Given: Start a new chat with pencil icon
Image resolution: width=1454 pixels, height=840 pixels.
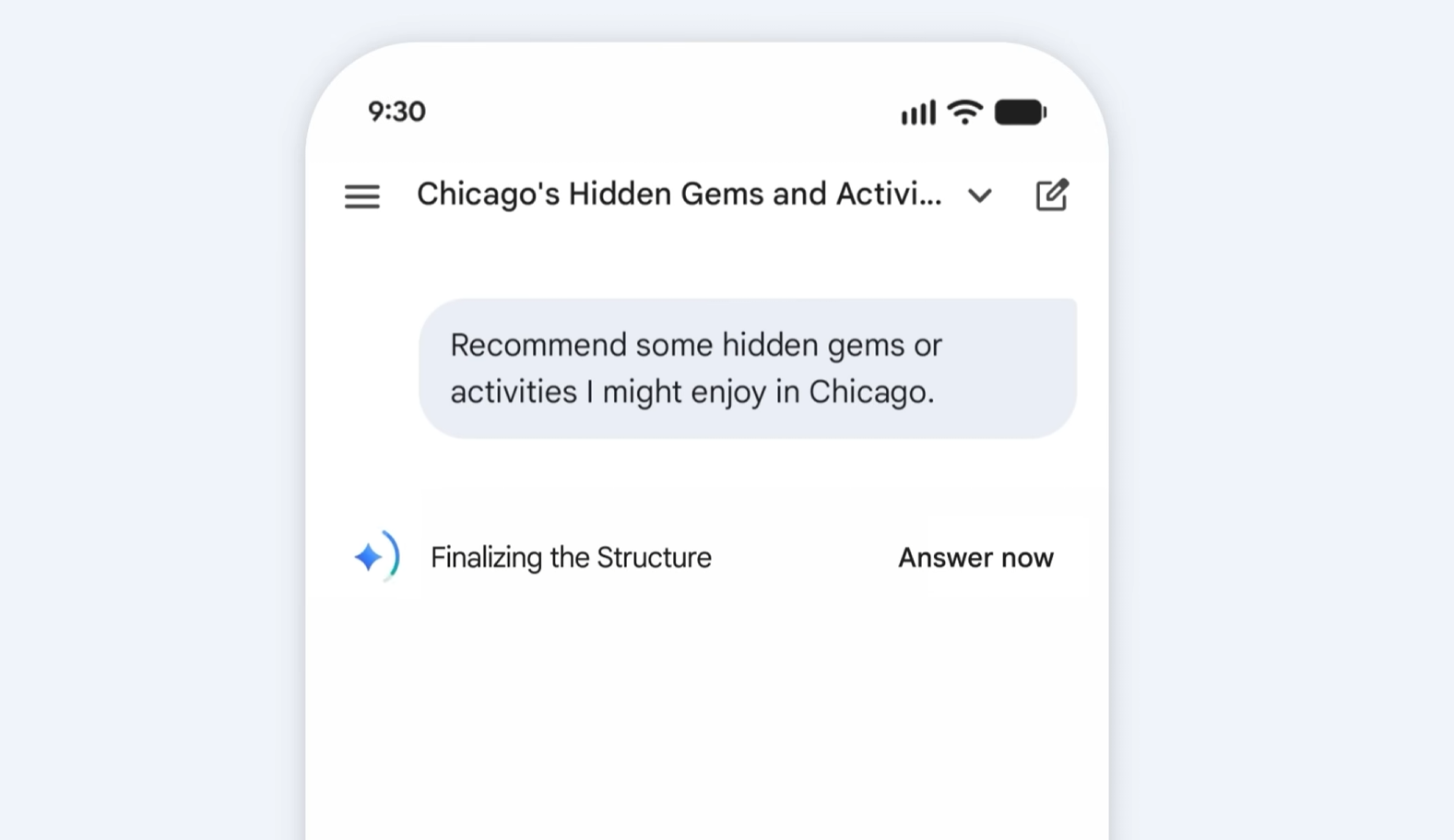Looking at the screenshot, I should click(1051, 195).
